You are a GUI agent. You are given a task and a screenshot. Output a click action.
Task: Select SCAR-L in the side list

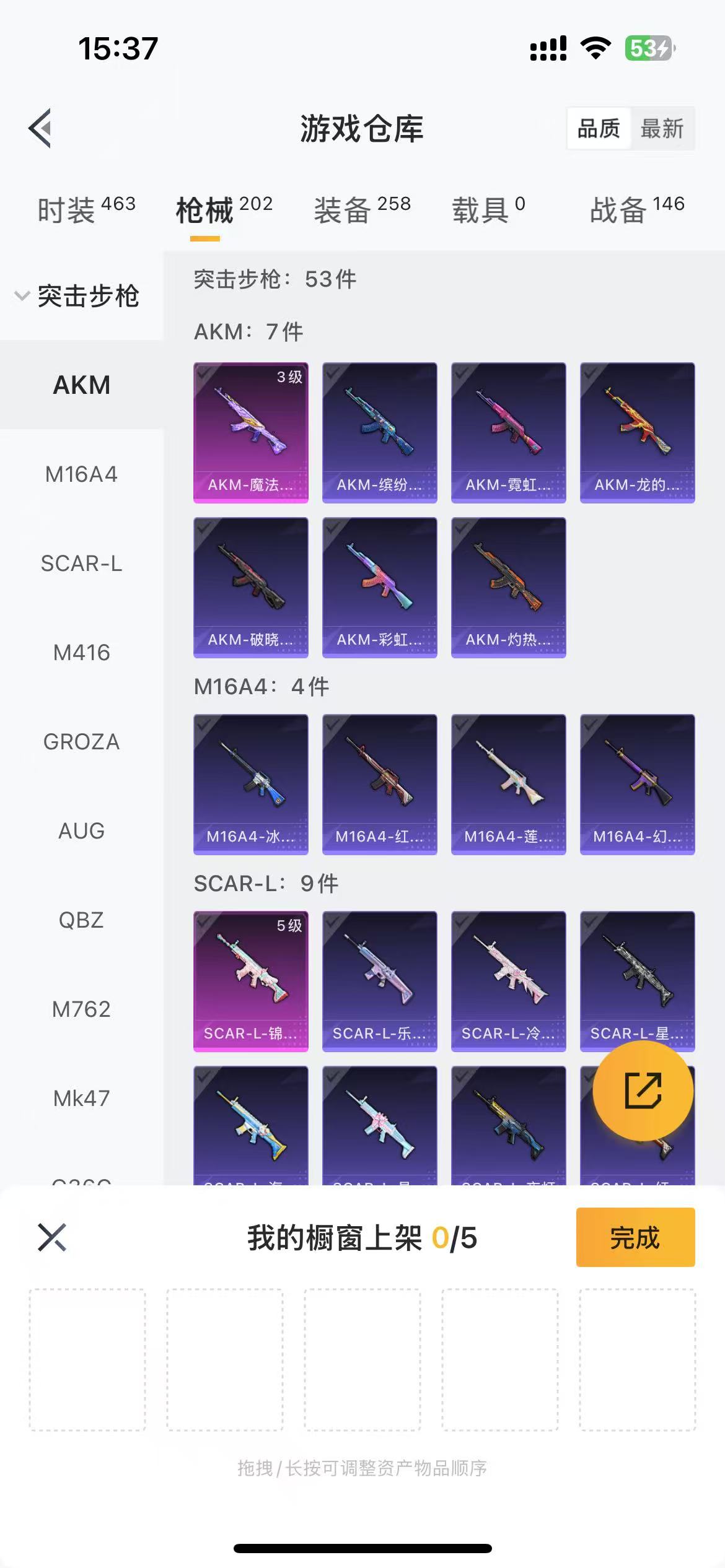coord(81,564)
